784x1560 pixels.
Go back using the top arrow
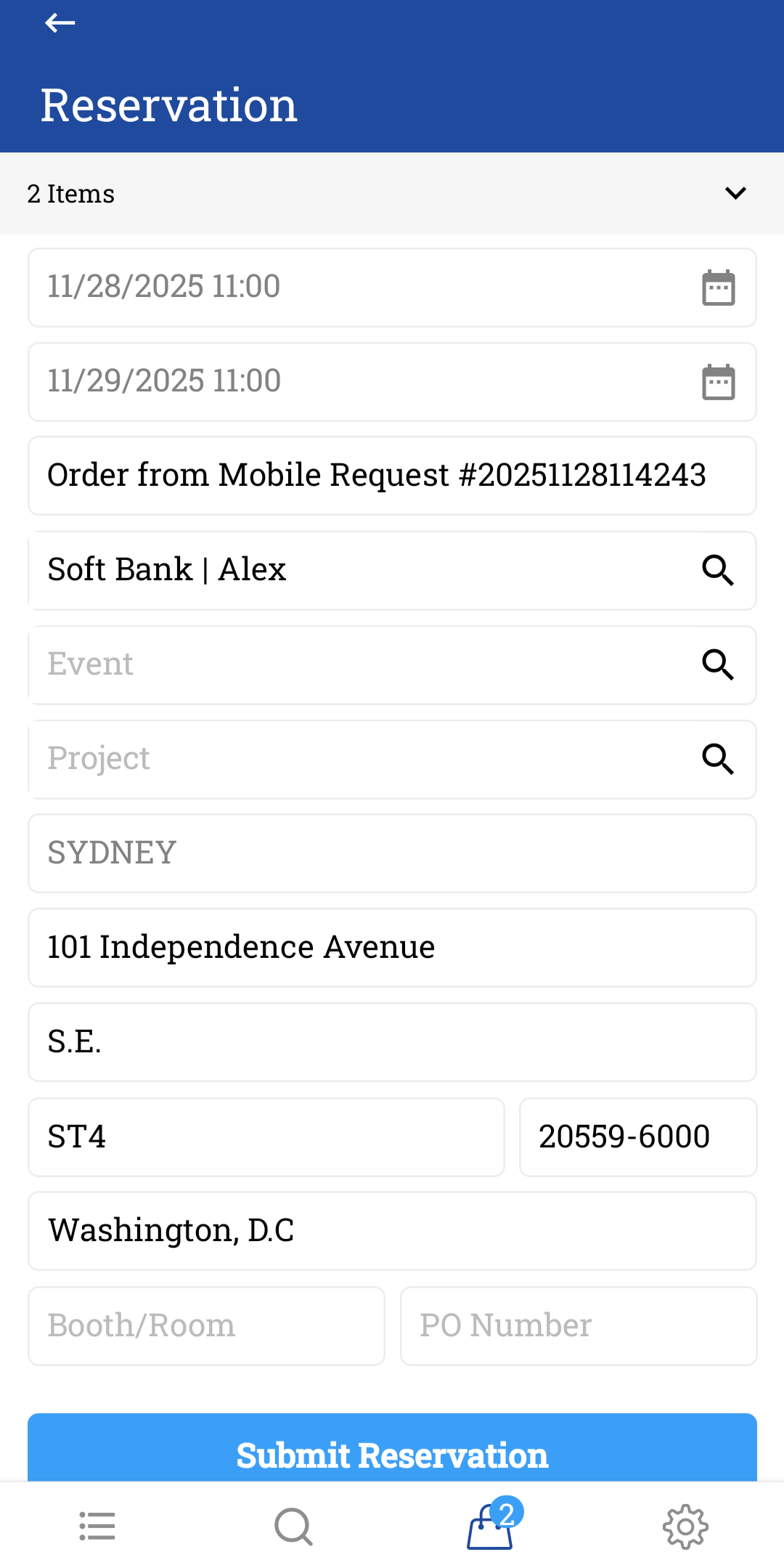(x=60, y=23)
